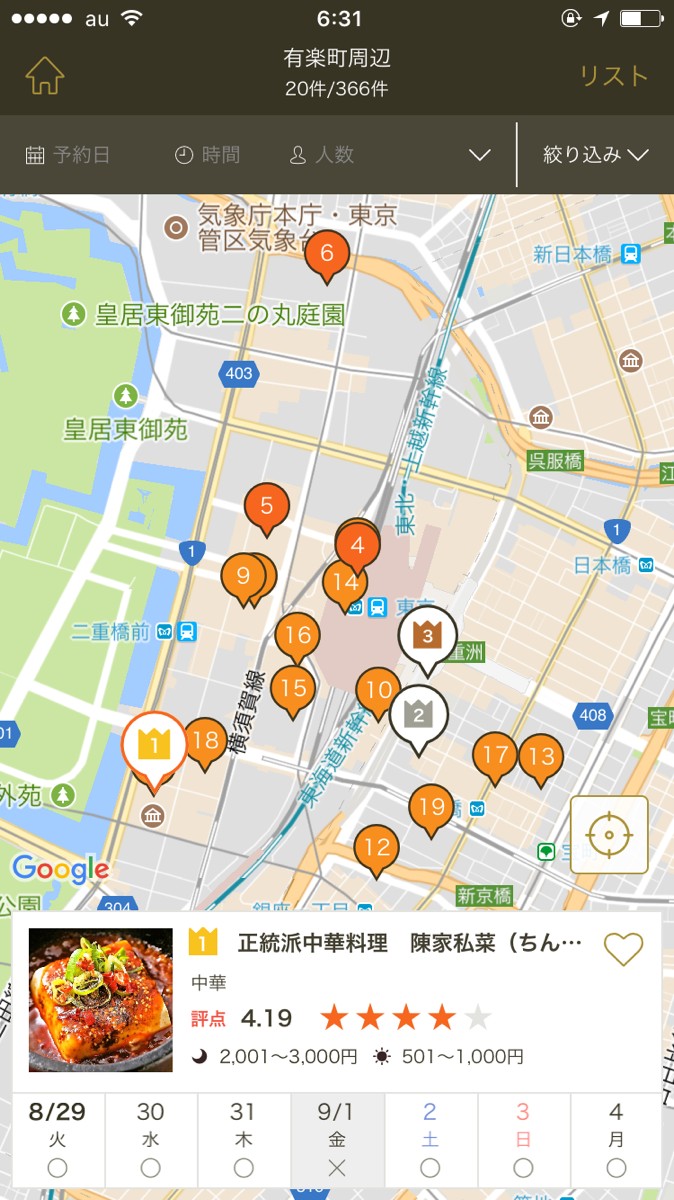Expand the 絞り込み filter options
The height and width of the screenshot is (1200, 674).
pos(596,155)
